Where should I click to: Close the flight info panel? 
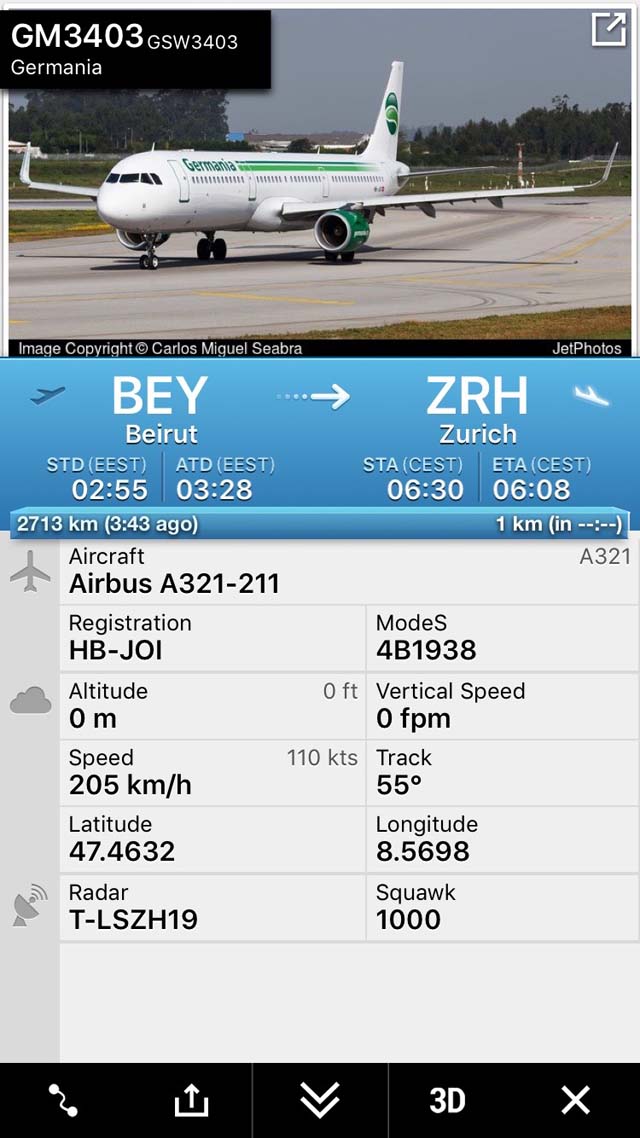tap(575, 1101)
